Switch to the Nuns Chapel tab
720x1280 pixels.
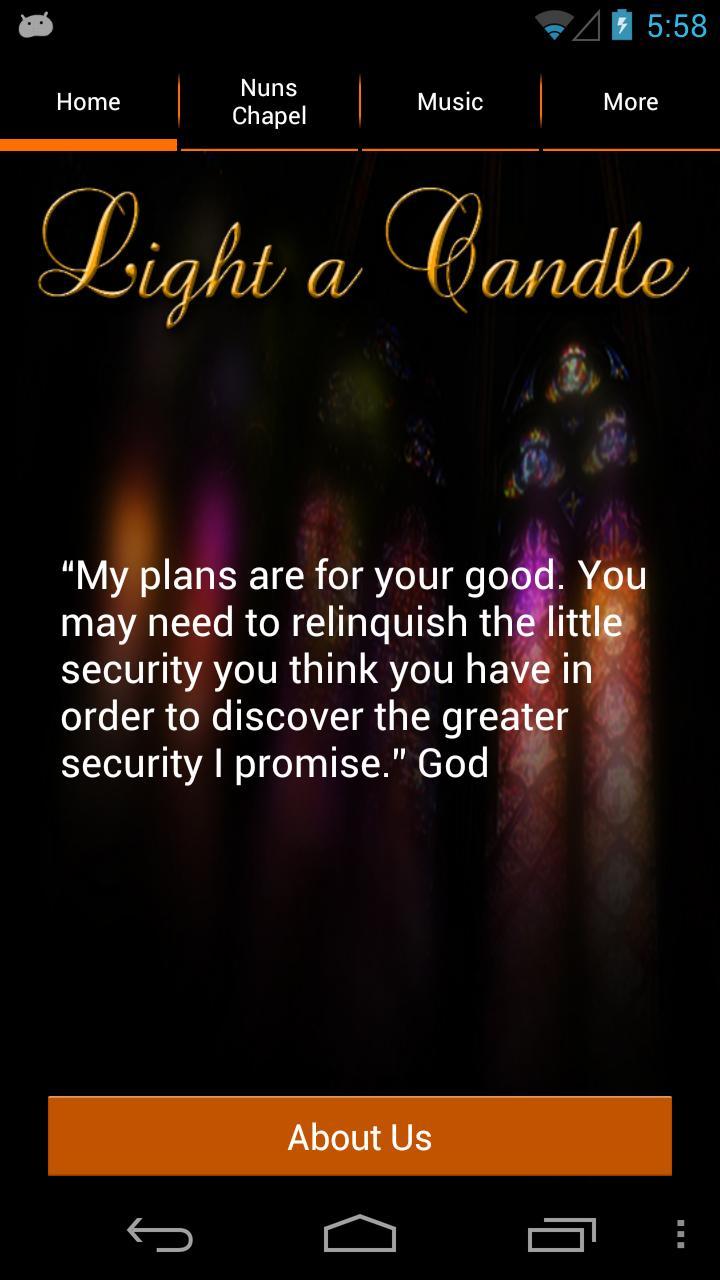pyautogui.click(x=269, y=102)
